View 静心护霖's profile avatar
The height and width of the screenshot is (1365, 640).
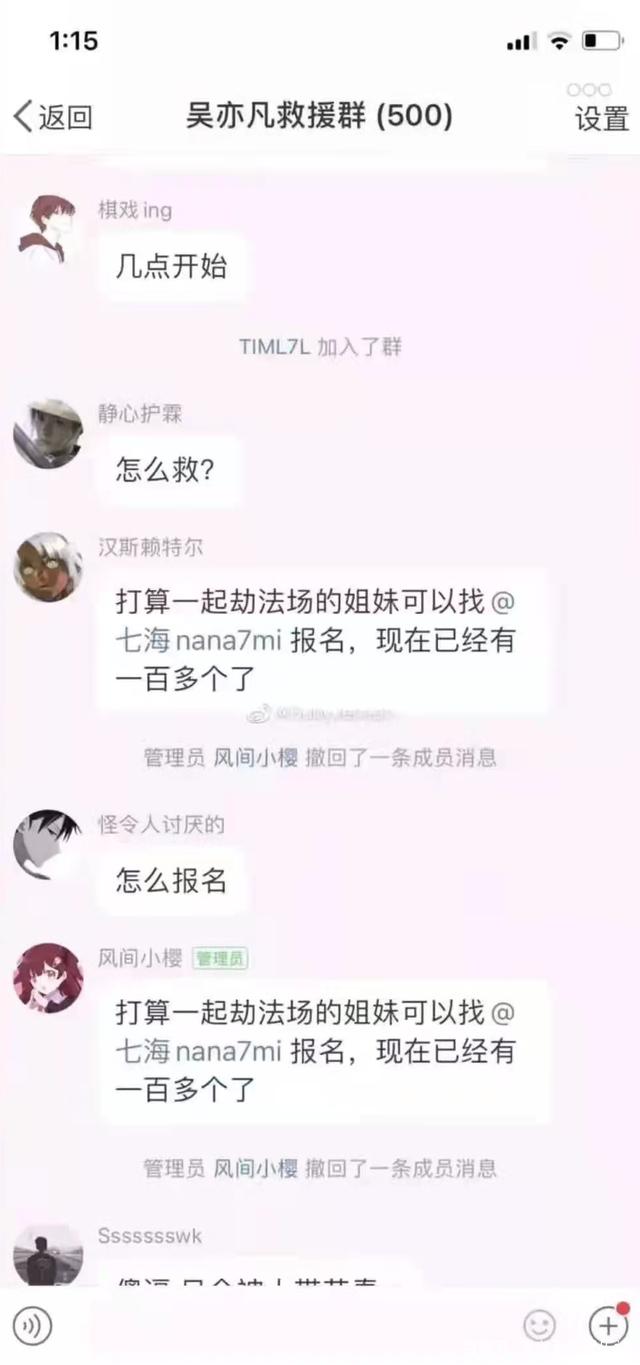click(x=47, y=433)
